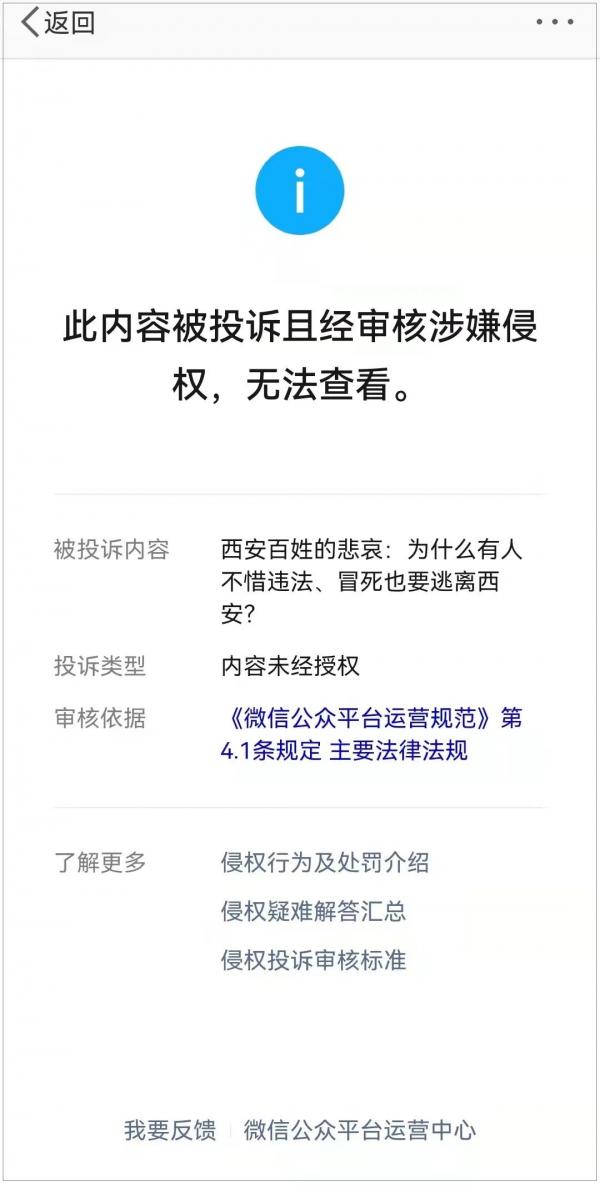The height and width of the screenshot is (1187, 600).
Task: Open 微信公众平台运营中心 link
Action: (360, 1130)
